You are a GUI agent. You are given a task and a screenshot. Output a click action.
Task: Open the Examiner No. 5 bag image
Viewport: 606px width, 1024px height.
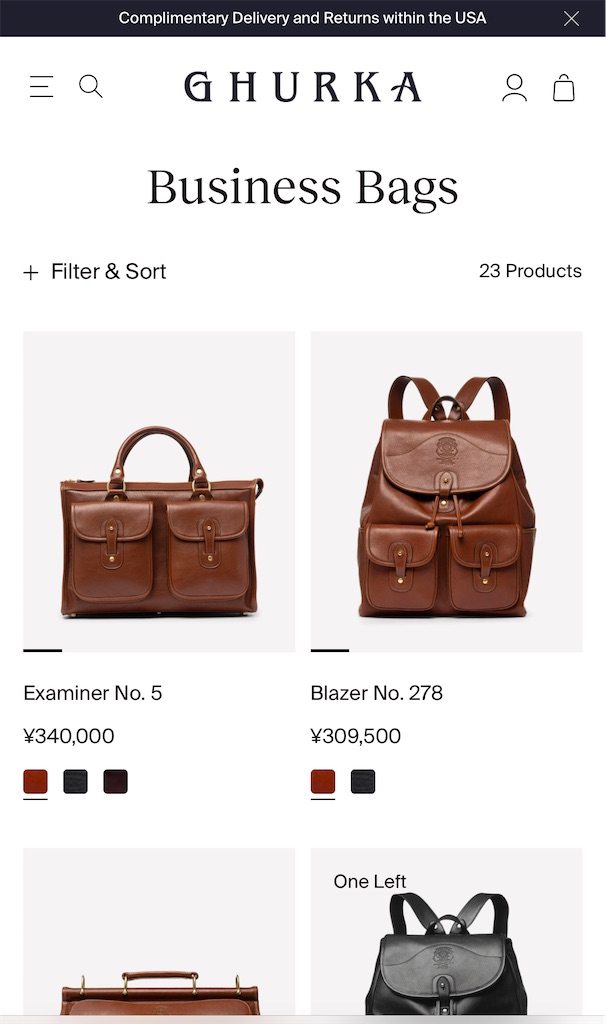point(159,491)
